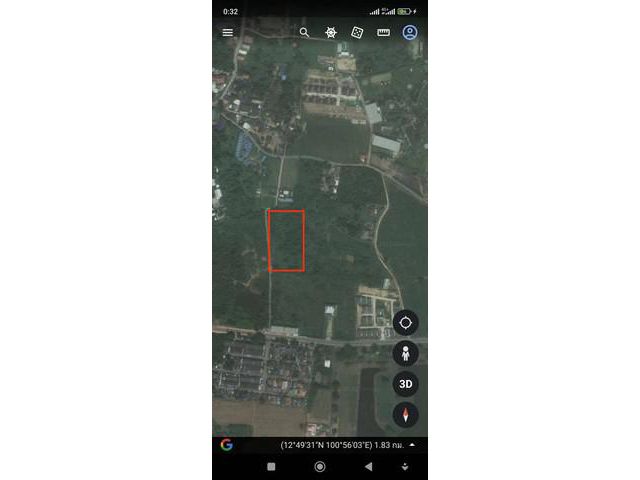
Task: Go back using system back button
Action: click(368, 467)
